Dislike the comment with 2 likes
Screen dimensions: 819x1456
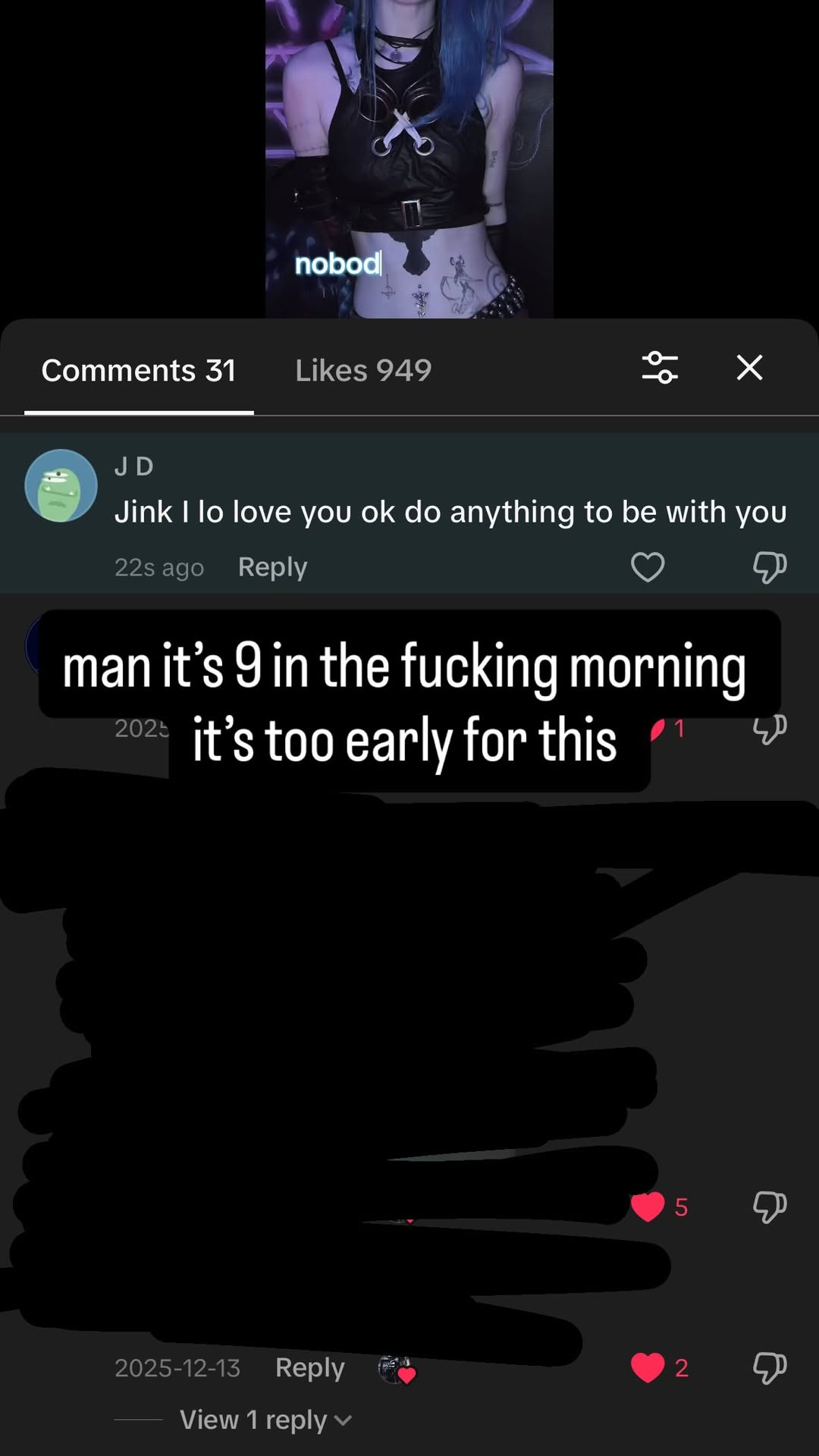coord(769,1368)
